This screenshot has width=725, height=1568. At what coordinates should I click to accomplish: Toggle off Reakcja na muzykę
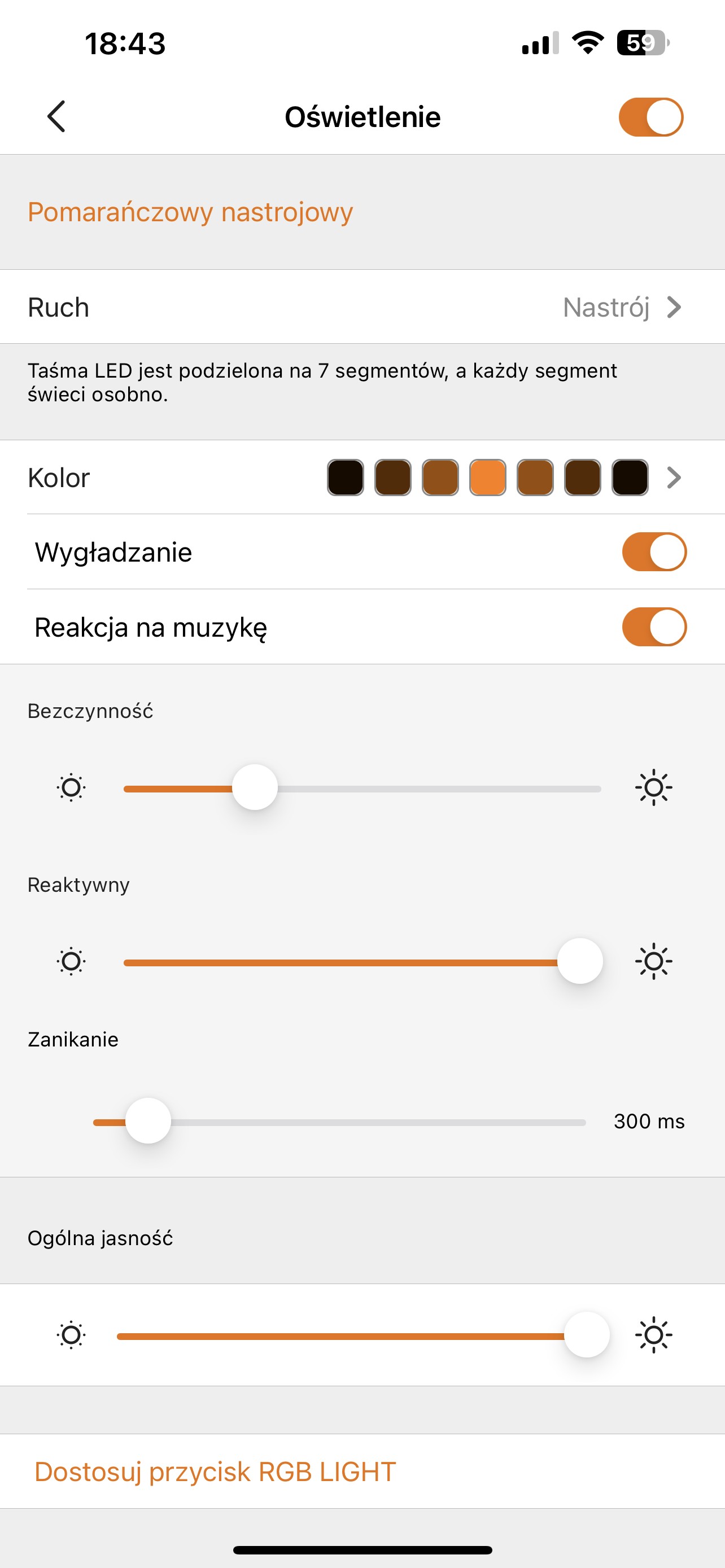[x=654, y=627]
